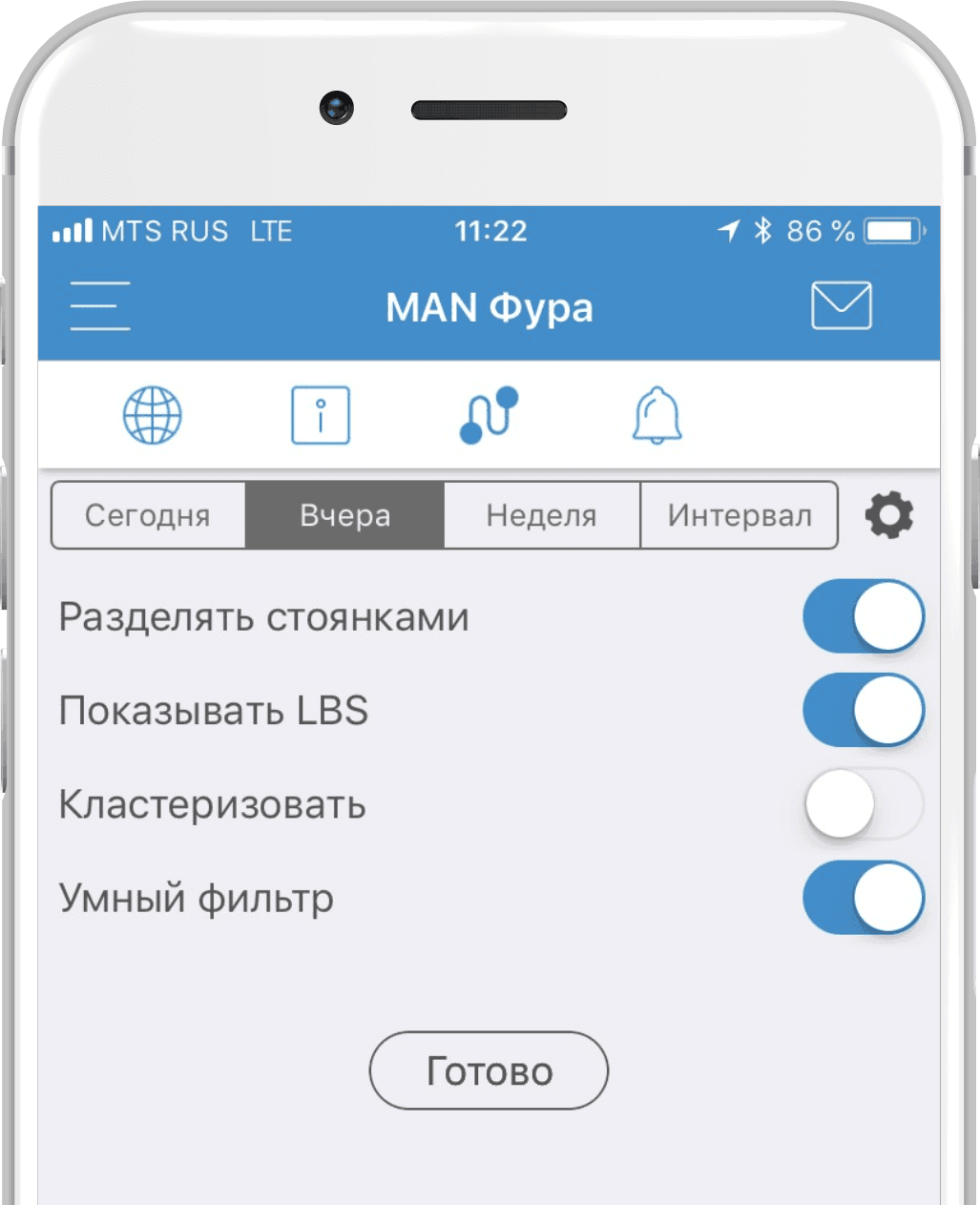
Task: Disable Разделять стоянками switch
Action: pos(864,617)
